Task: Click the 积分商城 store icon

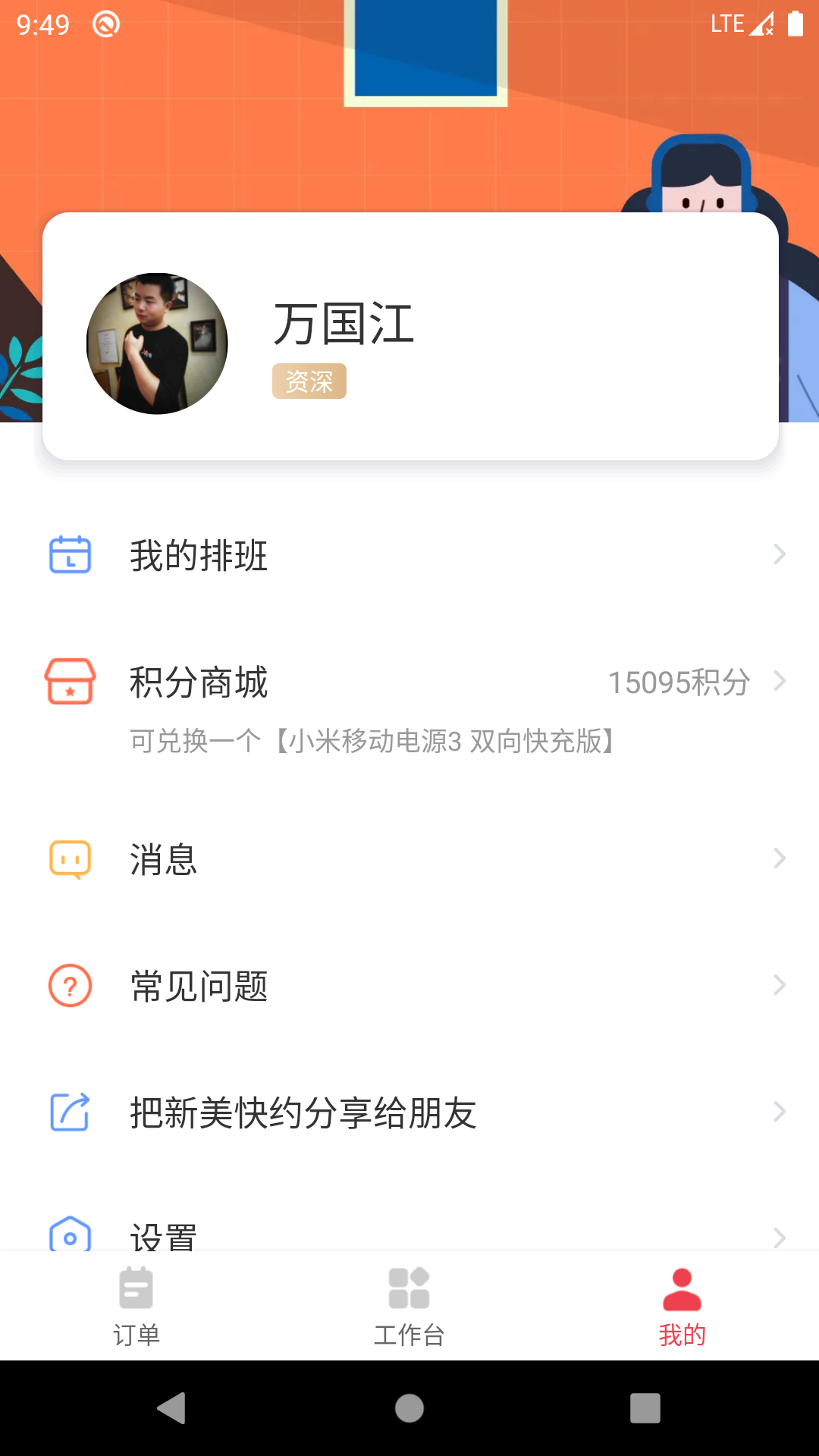Action: [69, 682]
